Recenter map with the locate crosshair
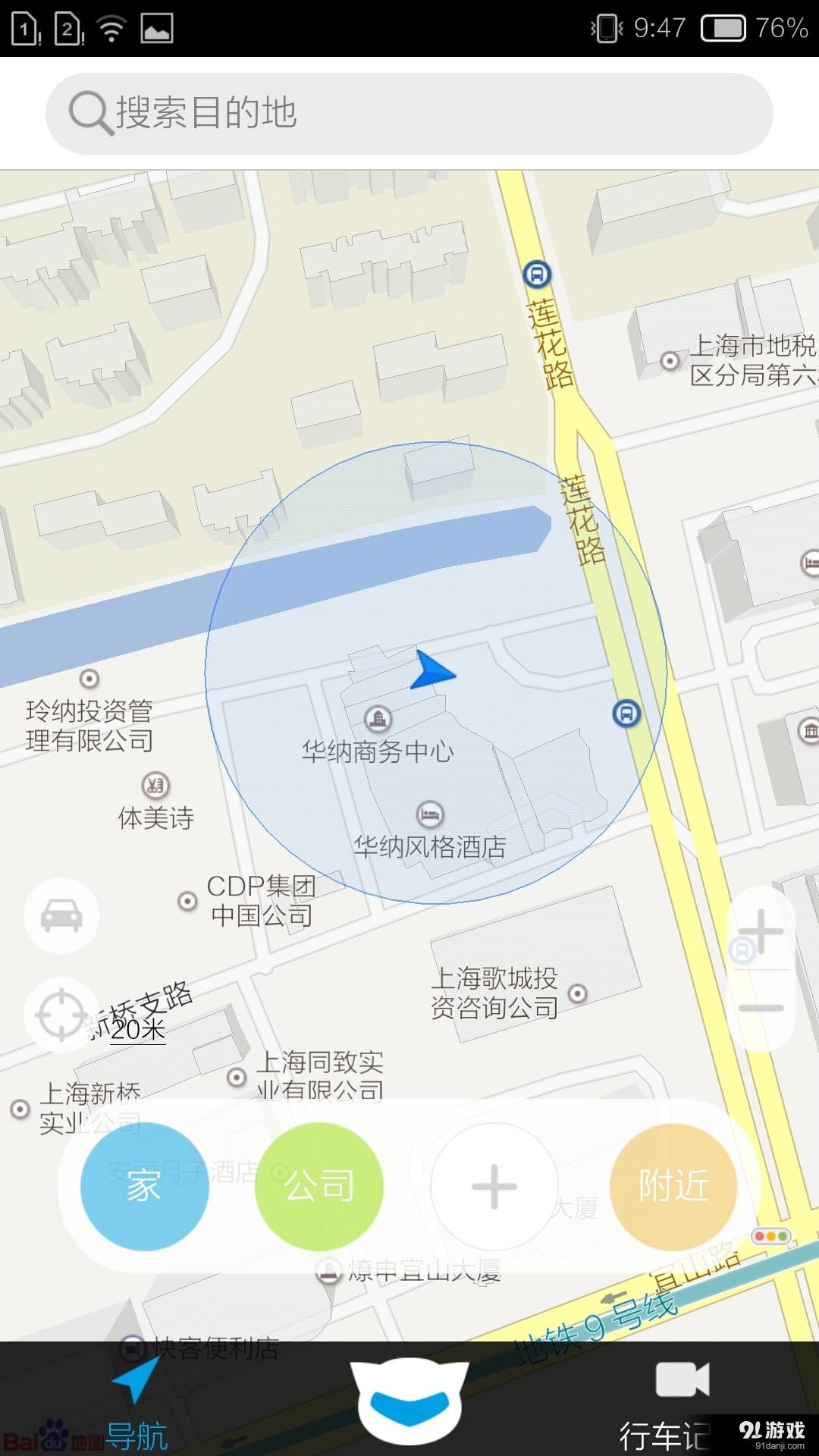The image size is (819, 1456). [61, 1014]
